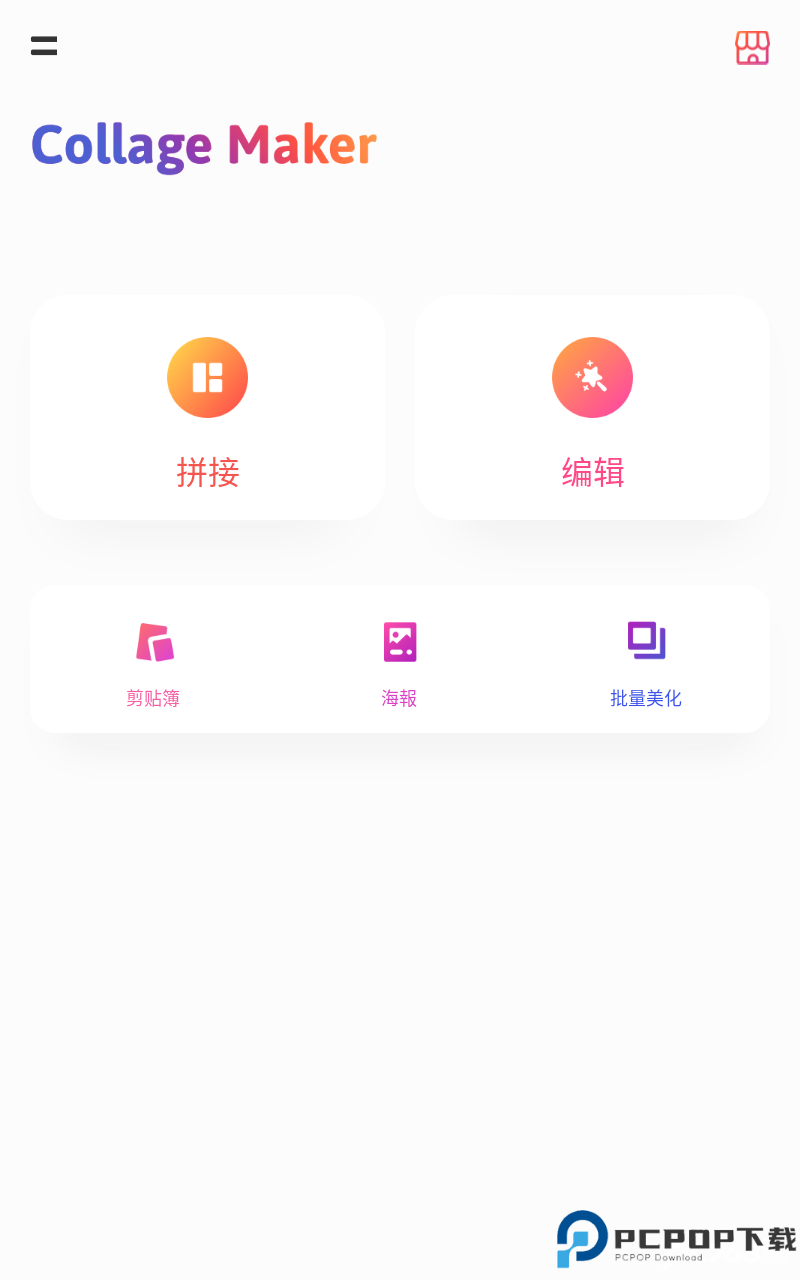Open the store icon
The width and height of the screenshot is (800, 1280).
pos(752,47)
